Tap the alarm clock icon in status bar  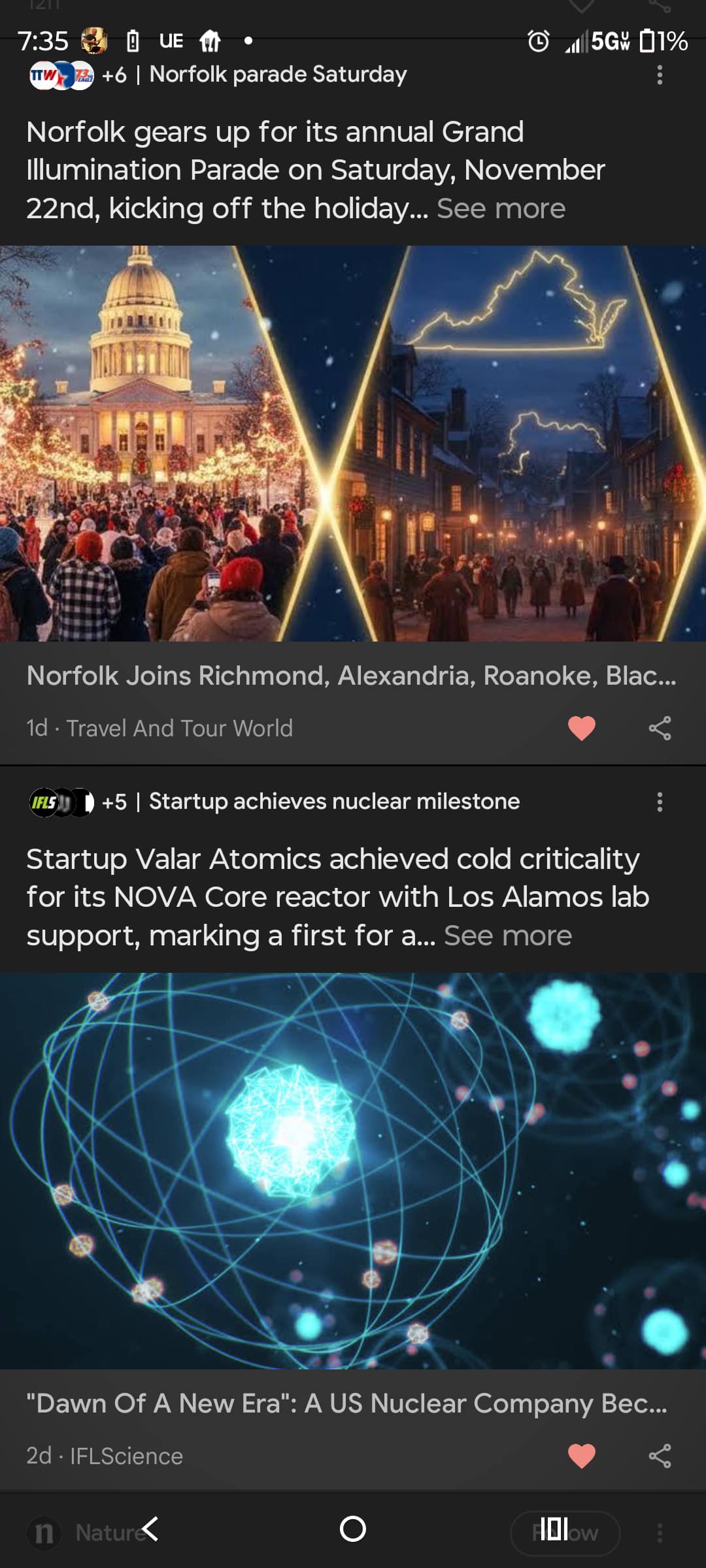537,42
